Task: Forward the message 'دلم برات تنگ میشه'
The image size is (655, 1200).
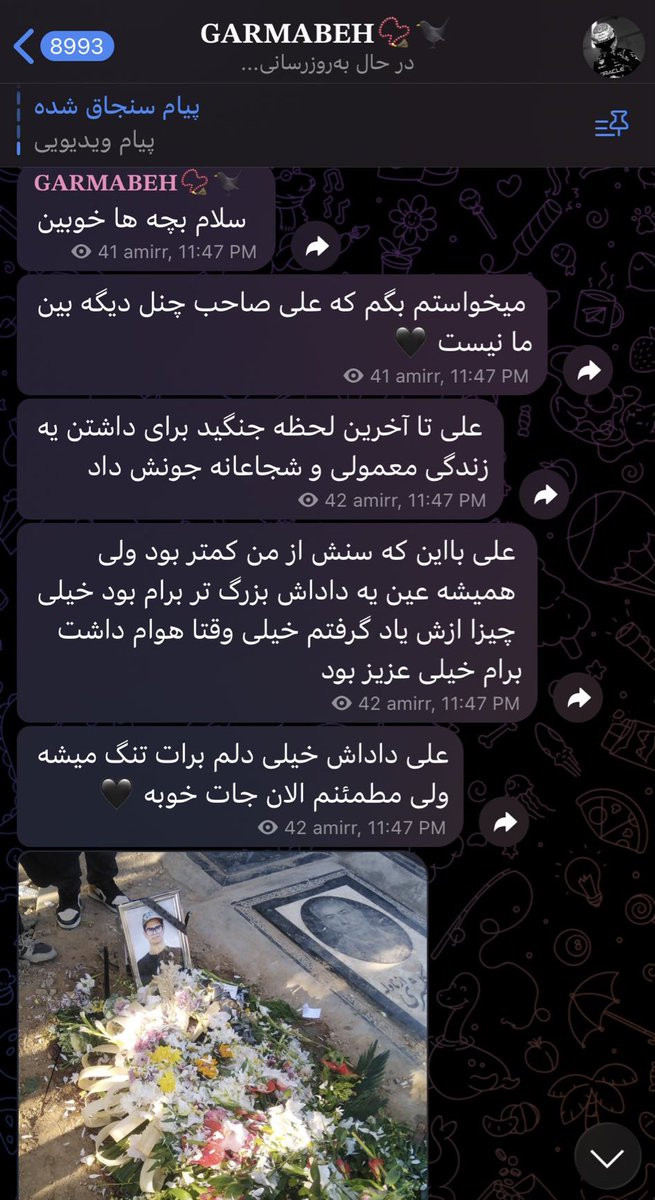Action: tap(504, 822)
